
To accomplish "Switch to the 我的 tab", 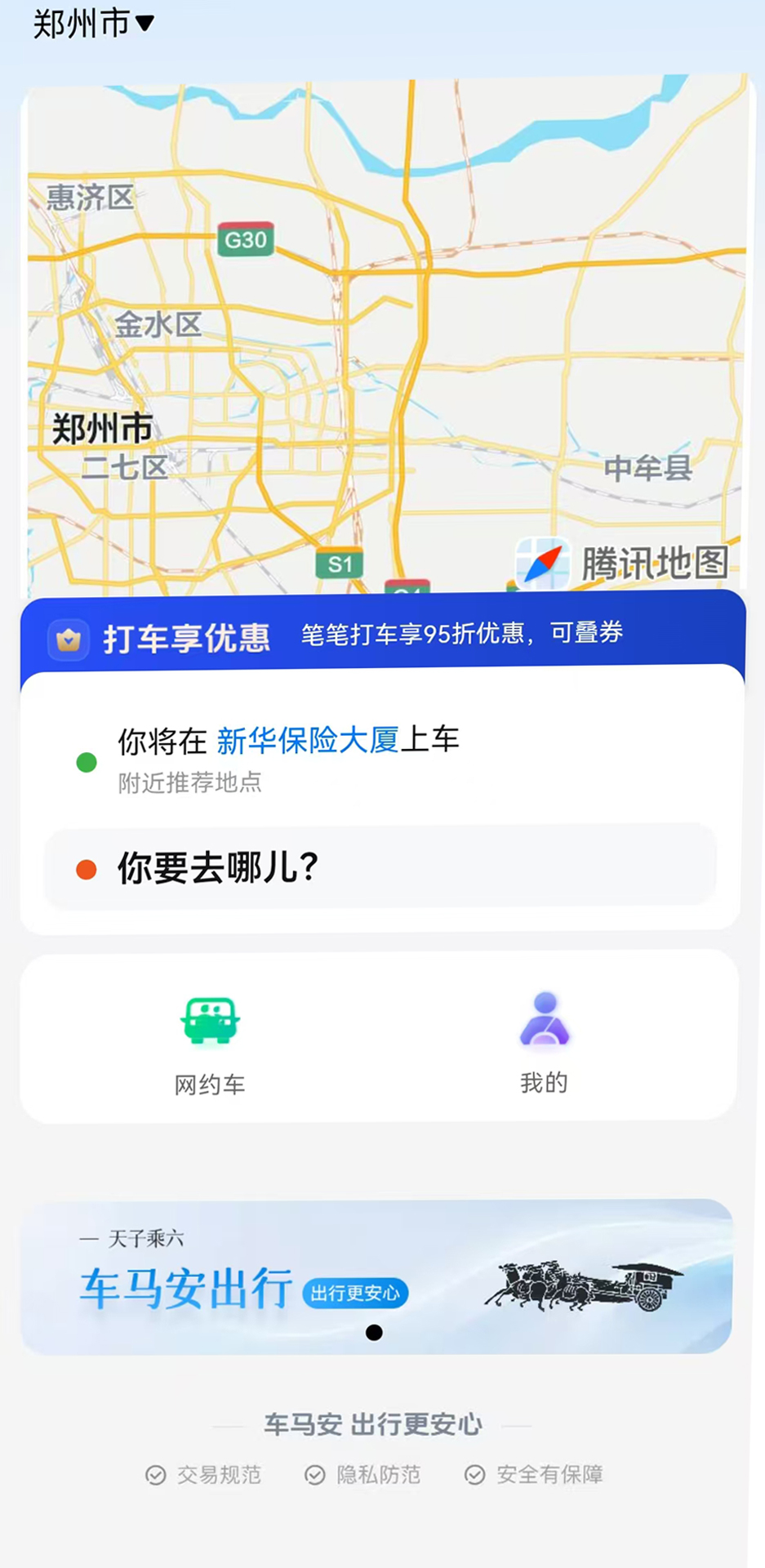I will pyautogui.click(x=545, y=1084).
